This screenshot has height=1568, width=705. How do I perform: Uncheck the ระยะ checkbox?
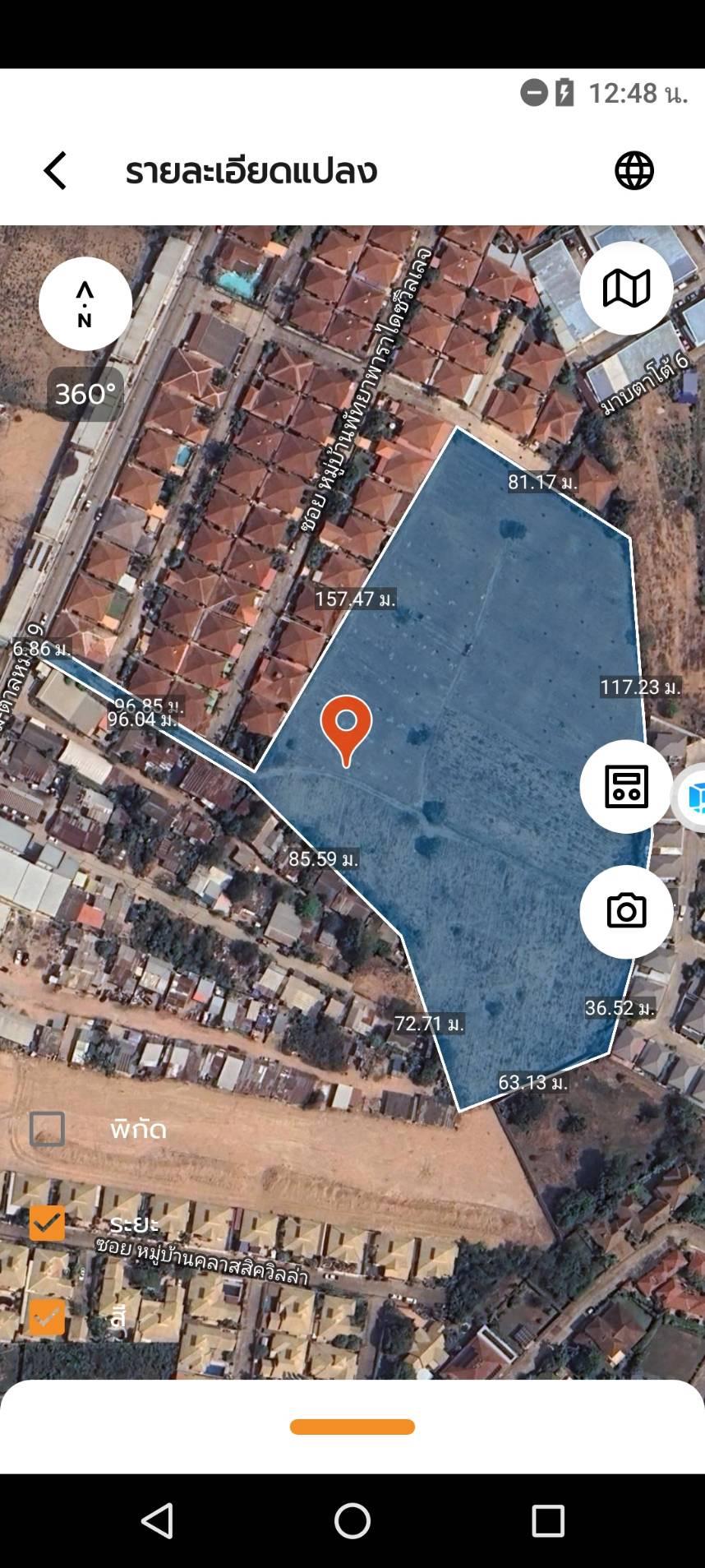48,1223
